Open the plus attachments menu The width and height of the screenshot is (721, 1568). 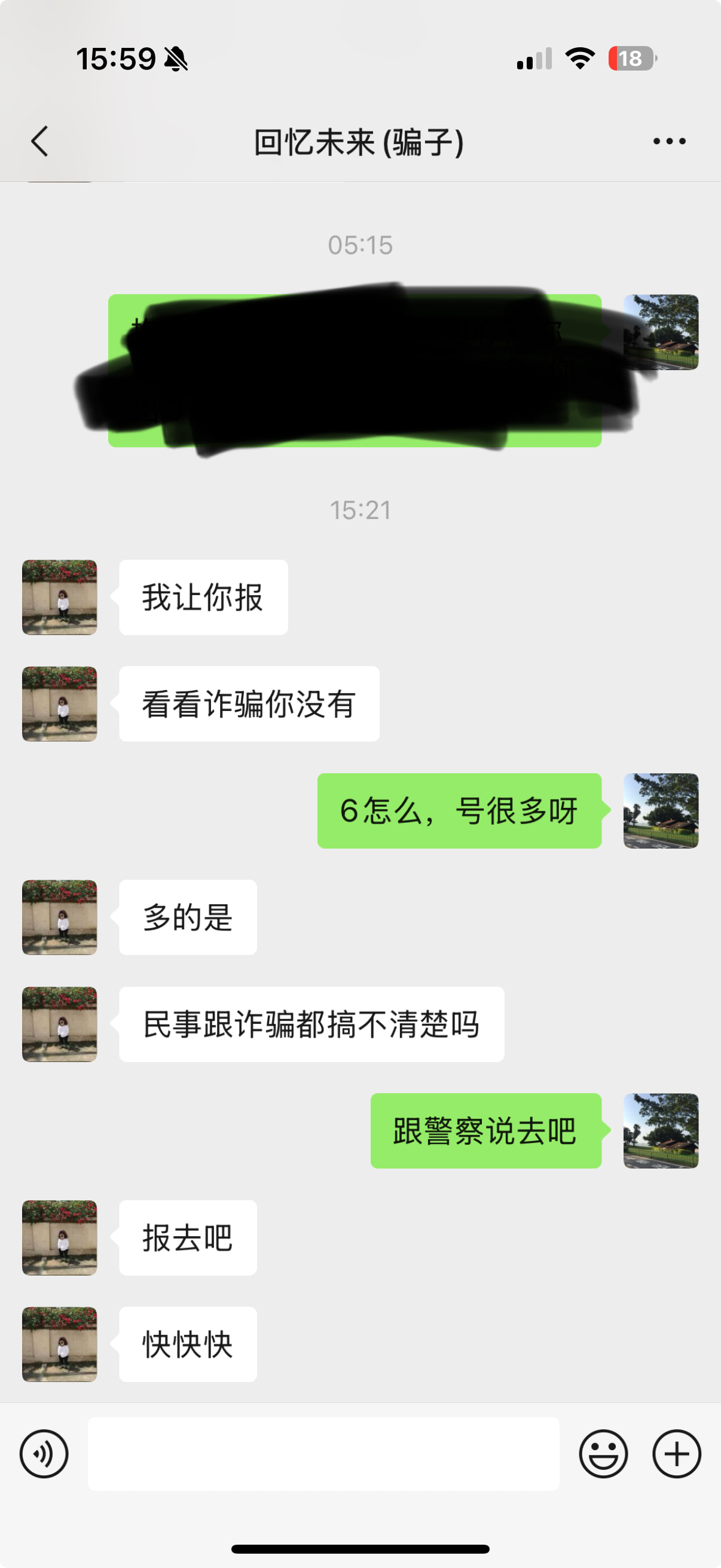coord(677,1454)
